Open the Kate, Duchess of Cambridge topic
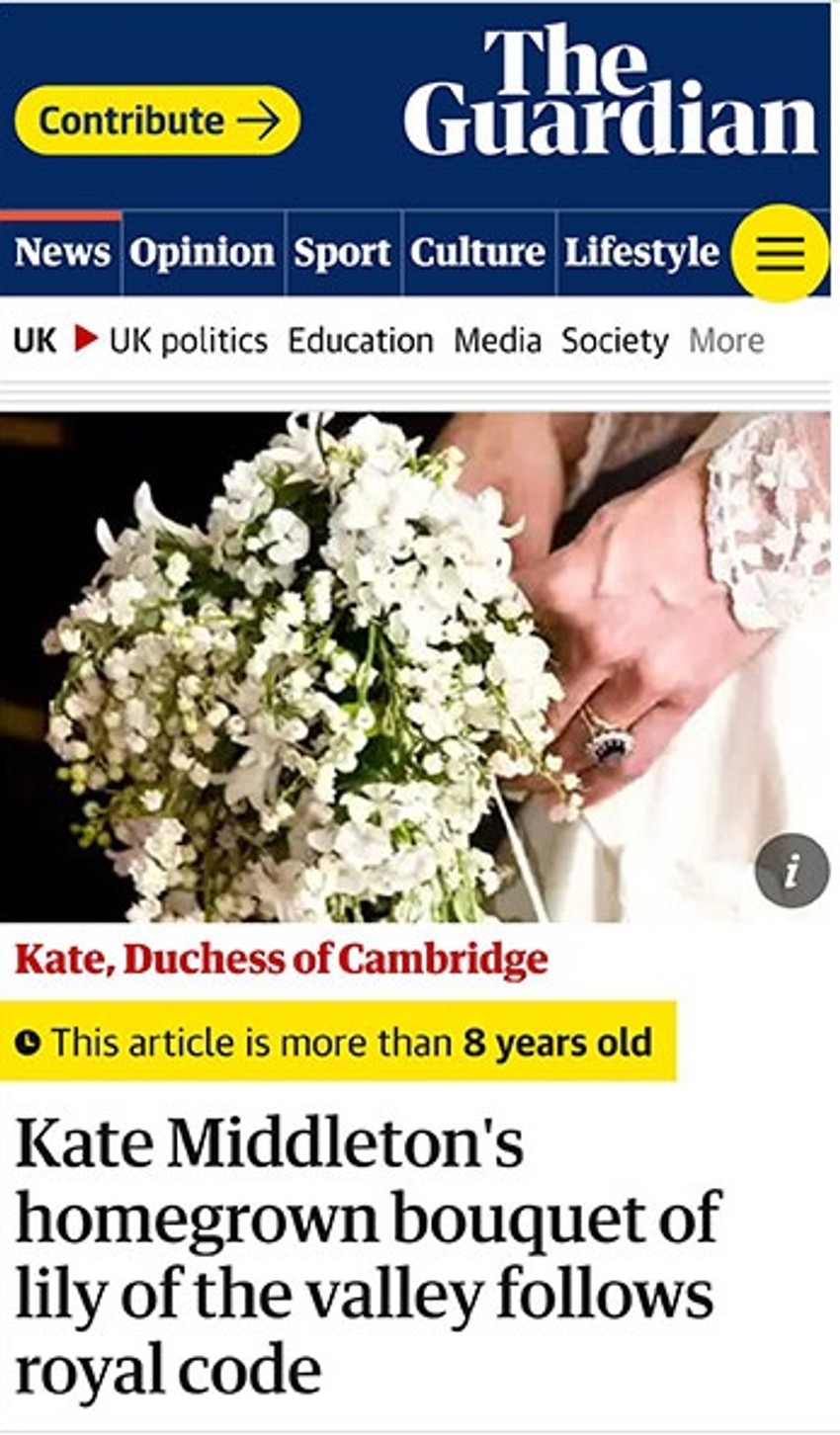The height and width of the screenshot is (1435, 840). (281, 960)
